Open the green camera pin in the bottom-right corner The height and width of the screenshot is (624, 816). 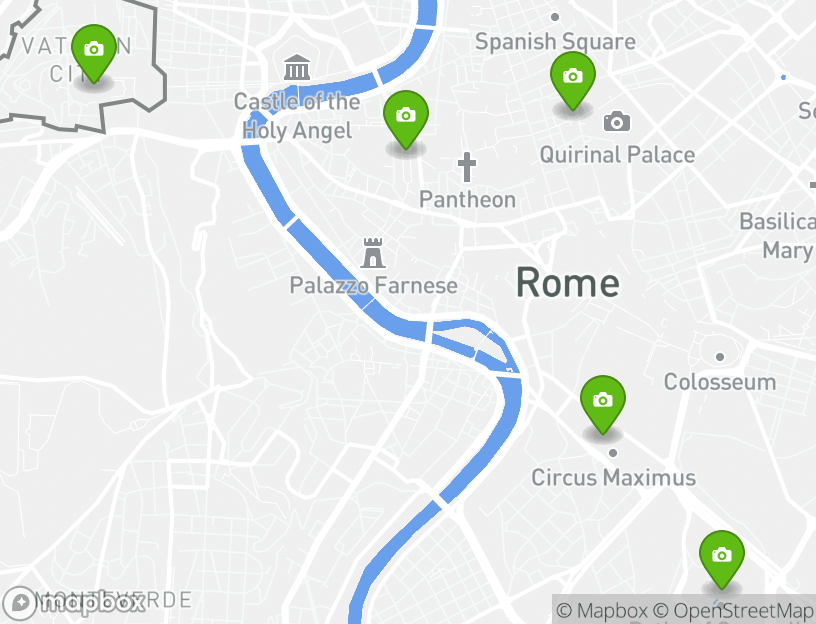click(721, 557)
